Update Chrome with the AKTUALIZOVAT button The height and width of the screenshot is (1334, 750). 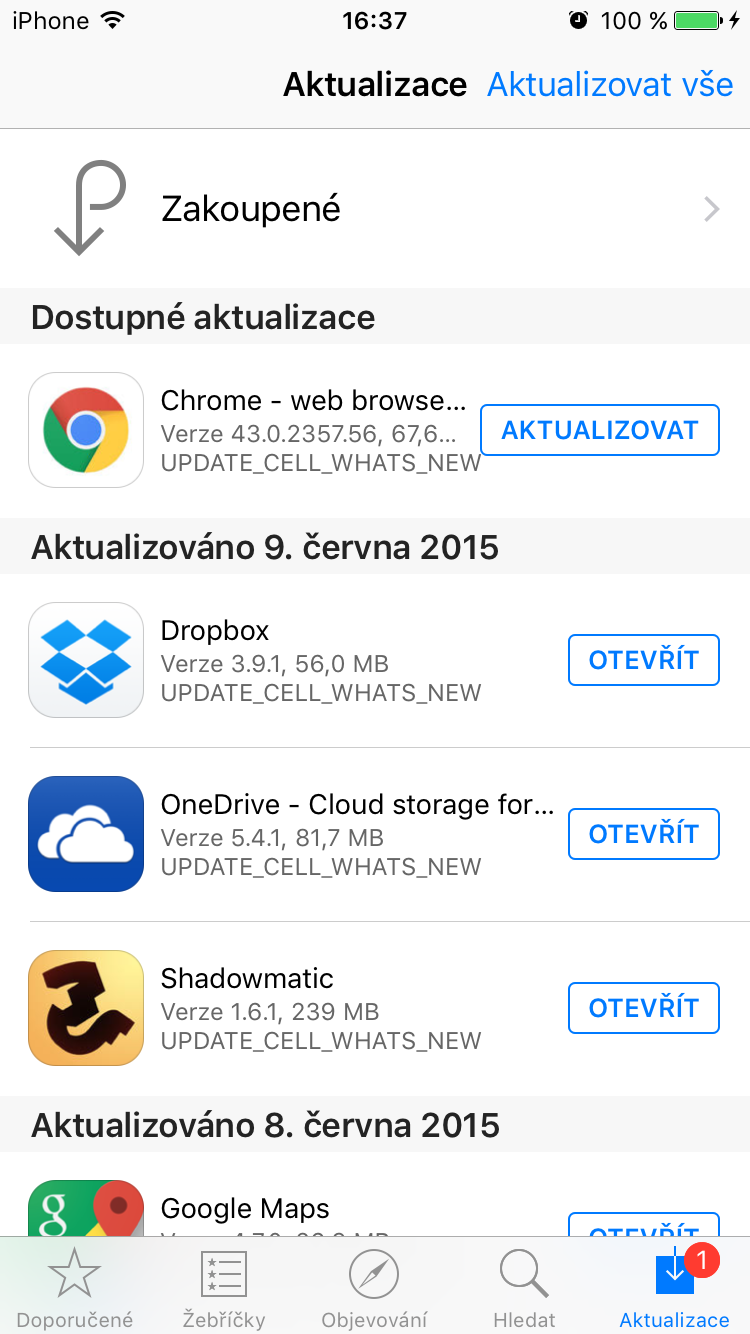tap(599, 430)
